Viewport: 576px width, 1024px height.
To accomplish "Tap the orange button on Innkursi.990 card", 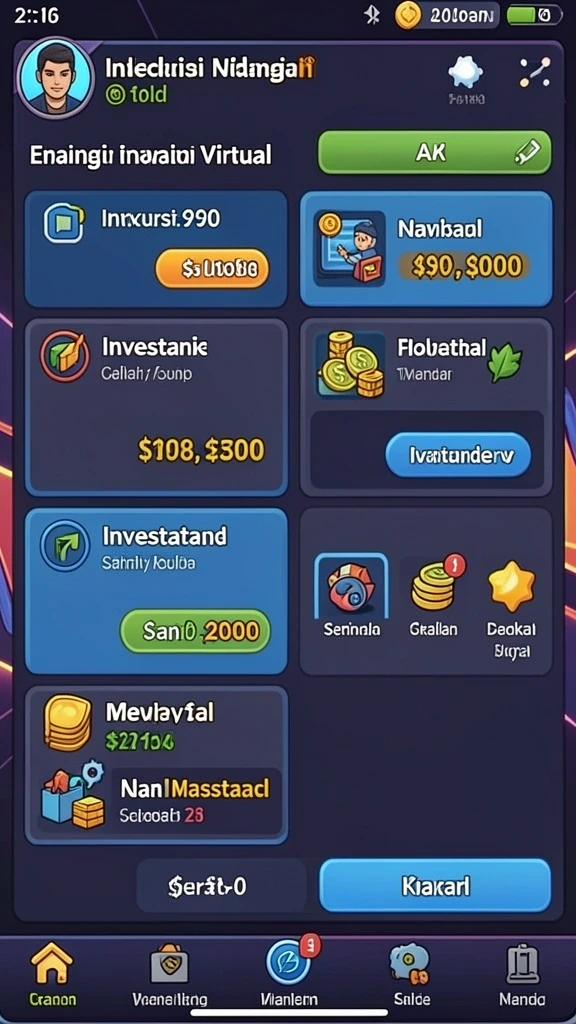I will (x=212, y=268).
